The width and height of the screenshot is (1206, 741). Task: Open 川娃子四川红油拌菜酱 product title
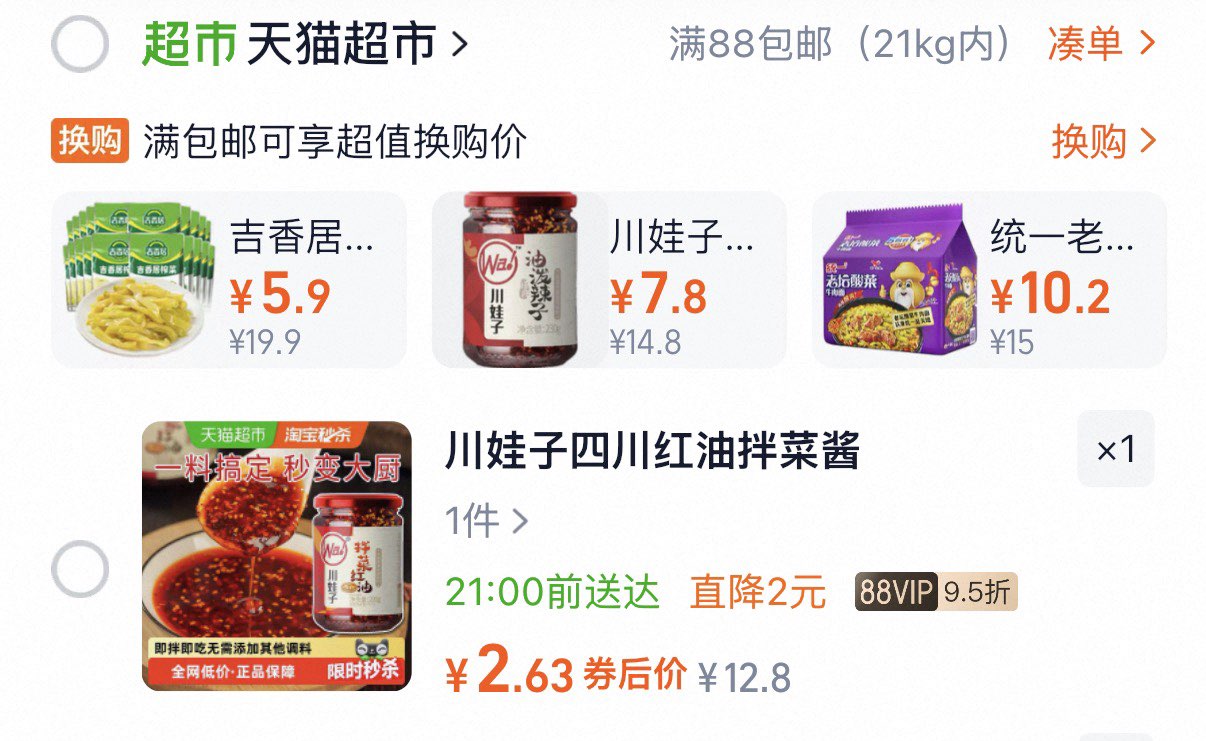coord(652,452)
